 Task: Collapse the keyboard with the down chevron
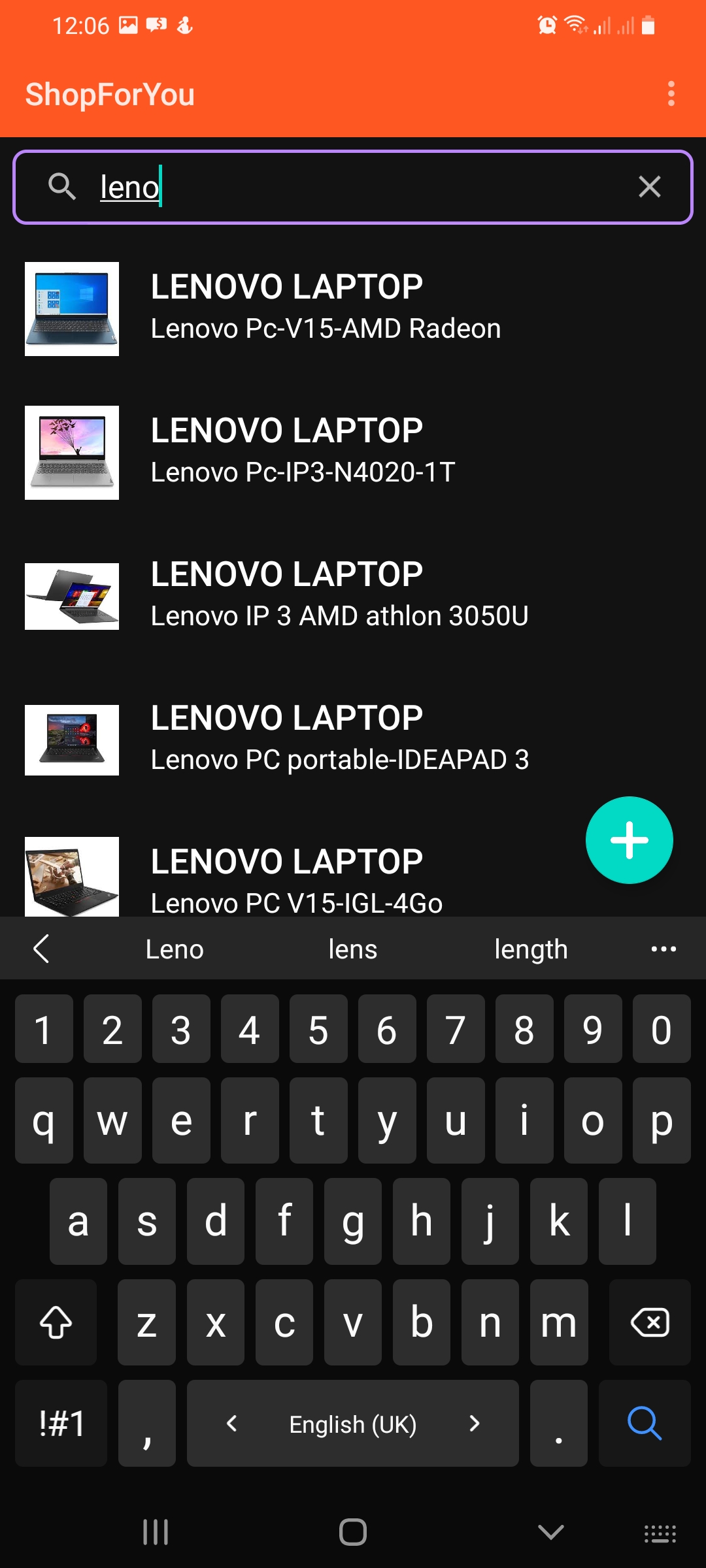[549, 1531]
